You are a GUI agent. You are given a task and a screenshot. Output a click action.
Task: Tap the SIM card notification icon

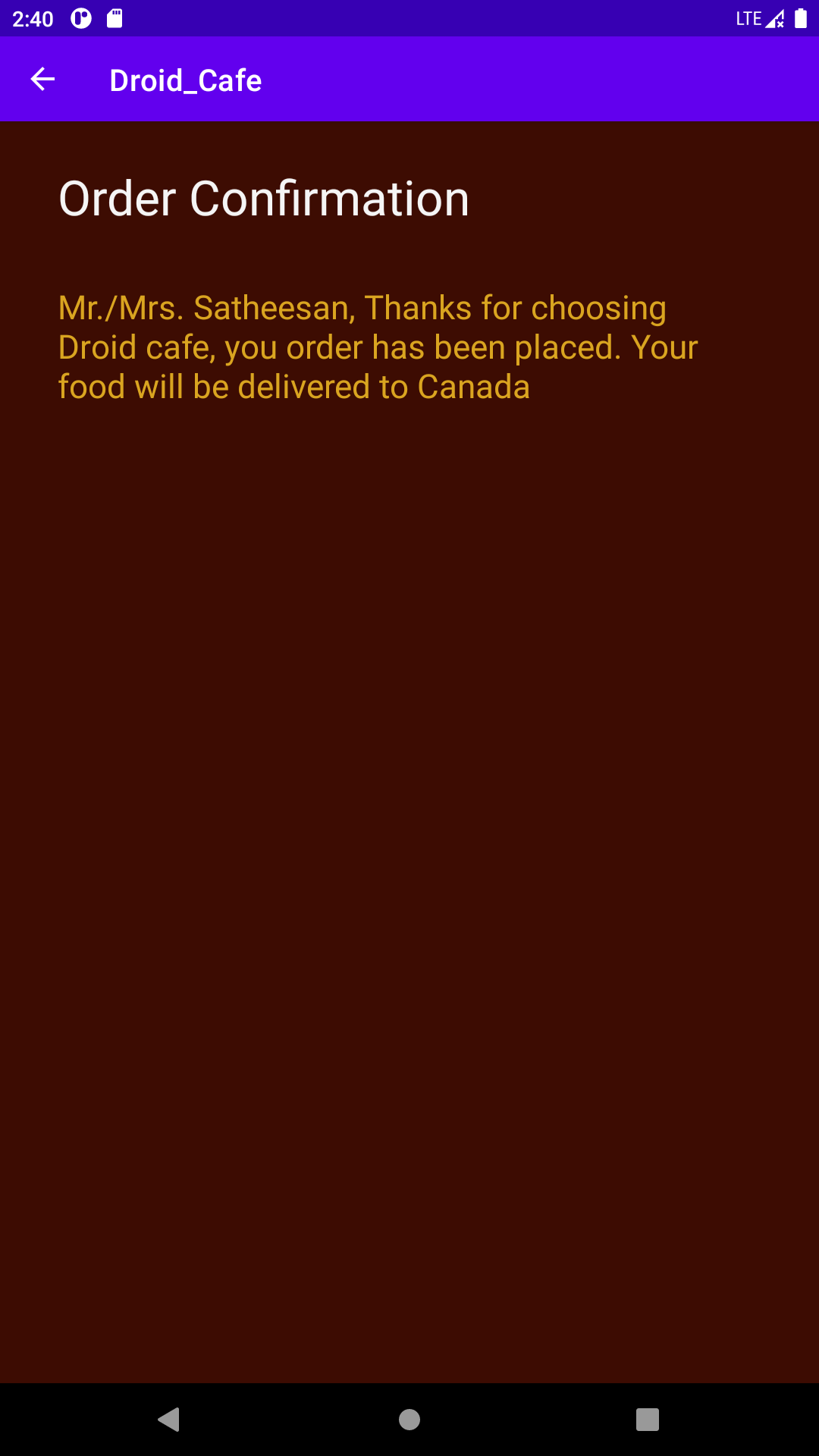coord(116,17)
